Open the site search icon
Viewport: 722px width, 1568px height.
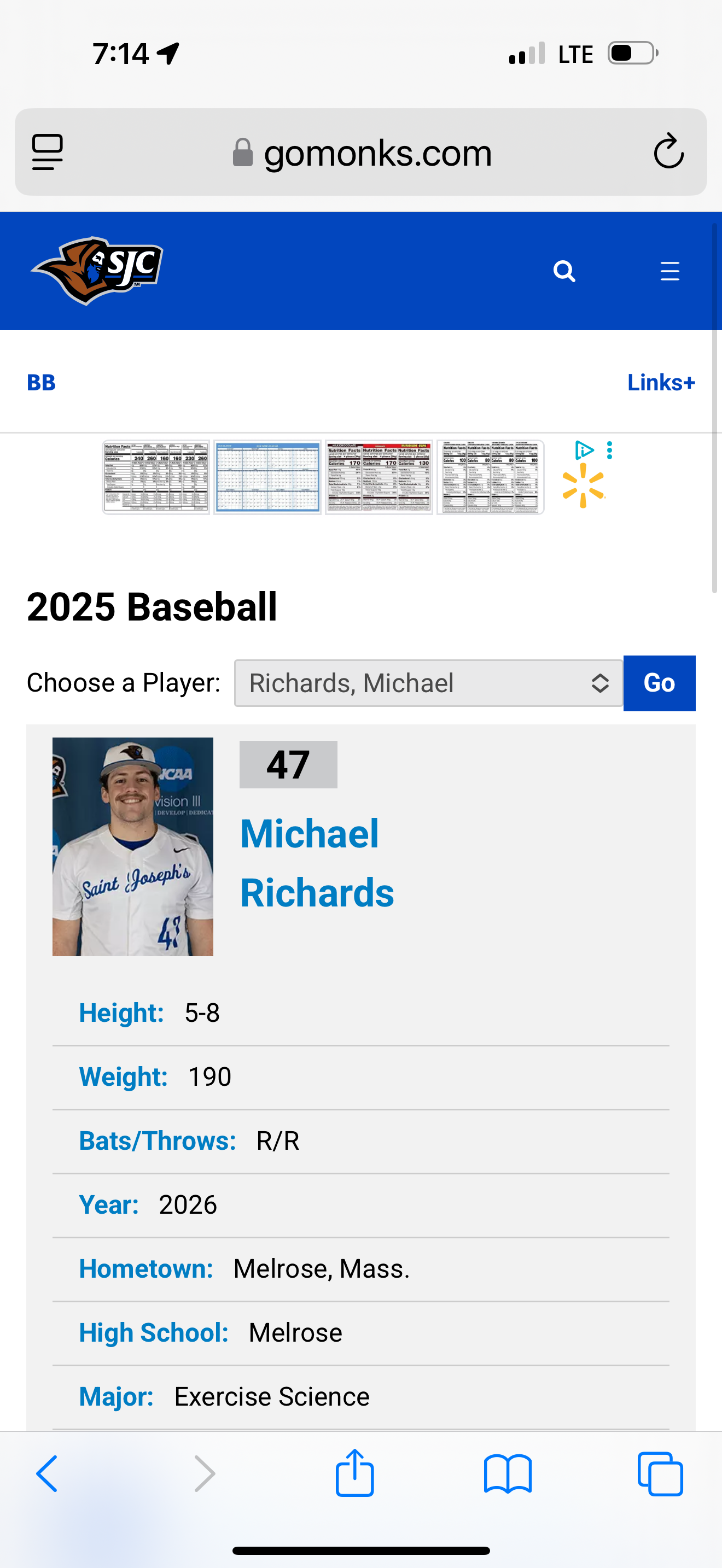click(x=564, y=272)
